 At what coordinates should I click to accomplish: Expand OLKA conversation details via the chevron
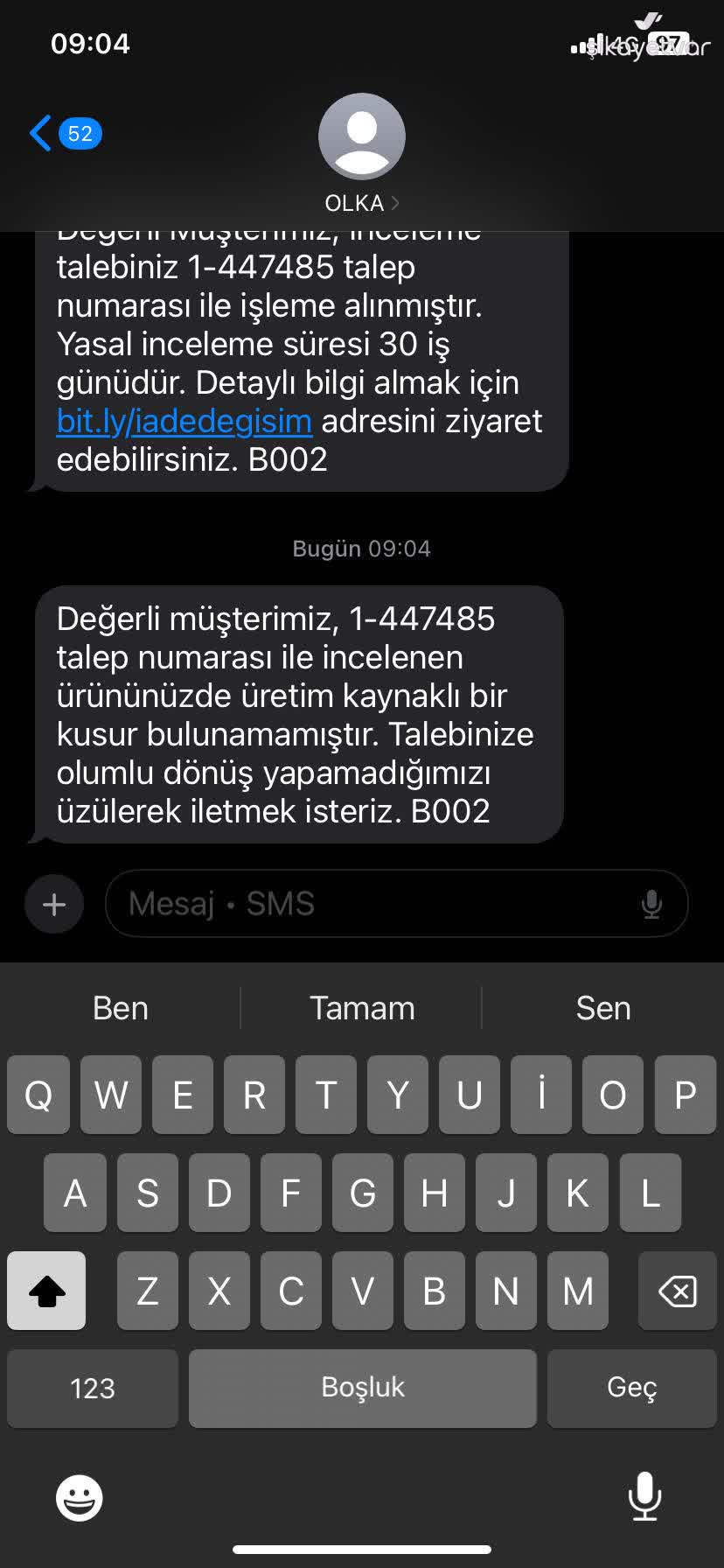pos(395,202)
